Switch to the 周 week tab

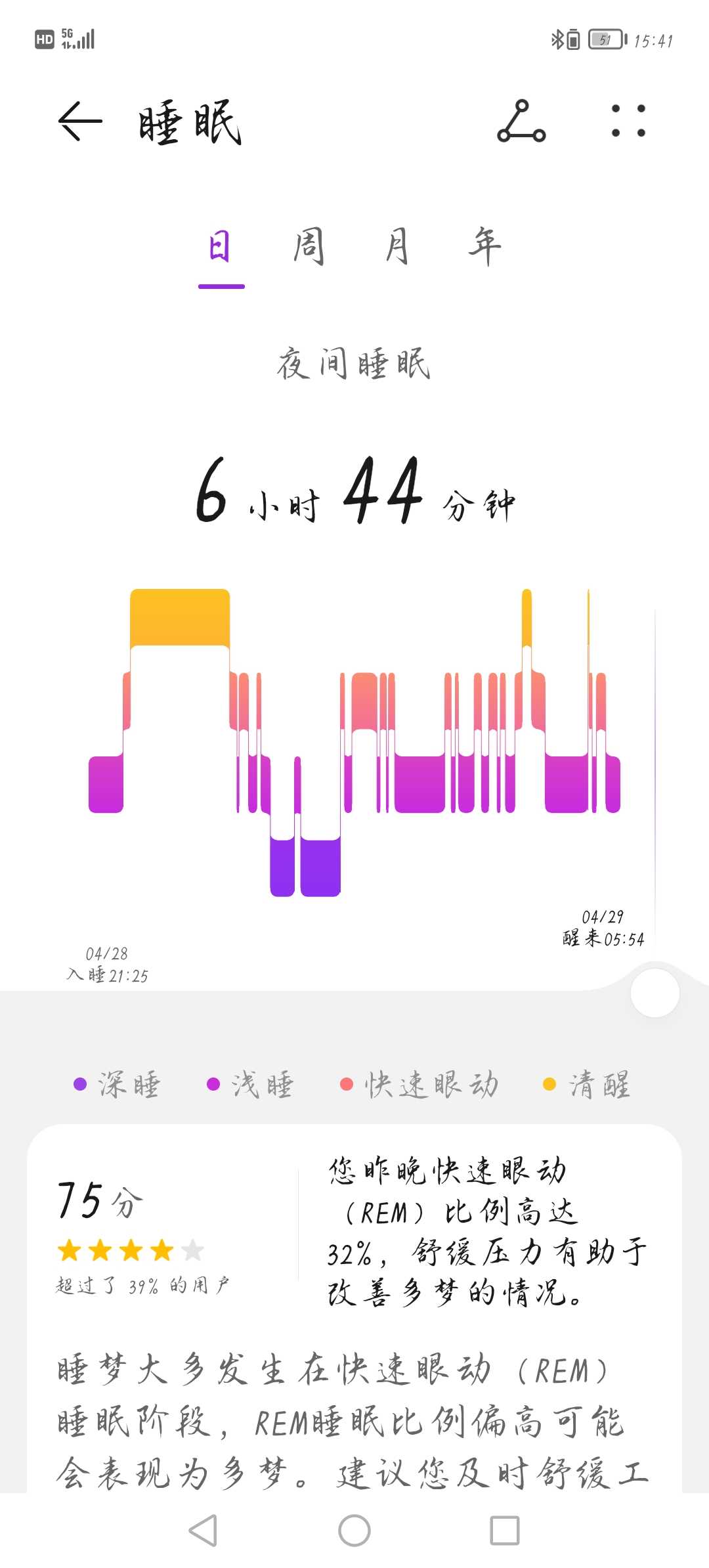click(309, 248)
